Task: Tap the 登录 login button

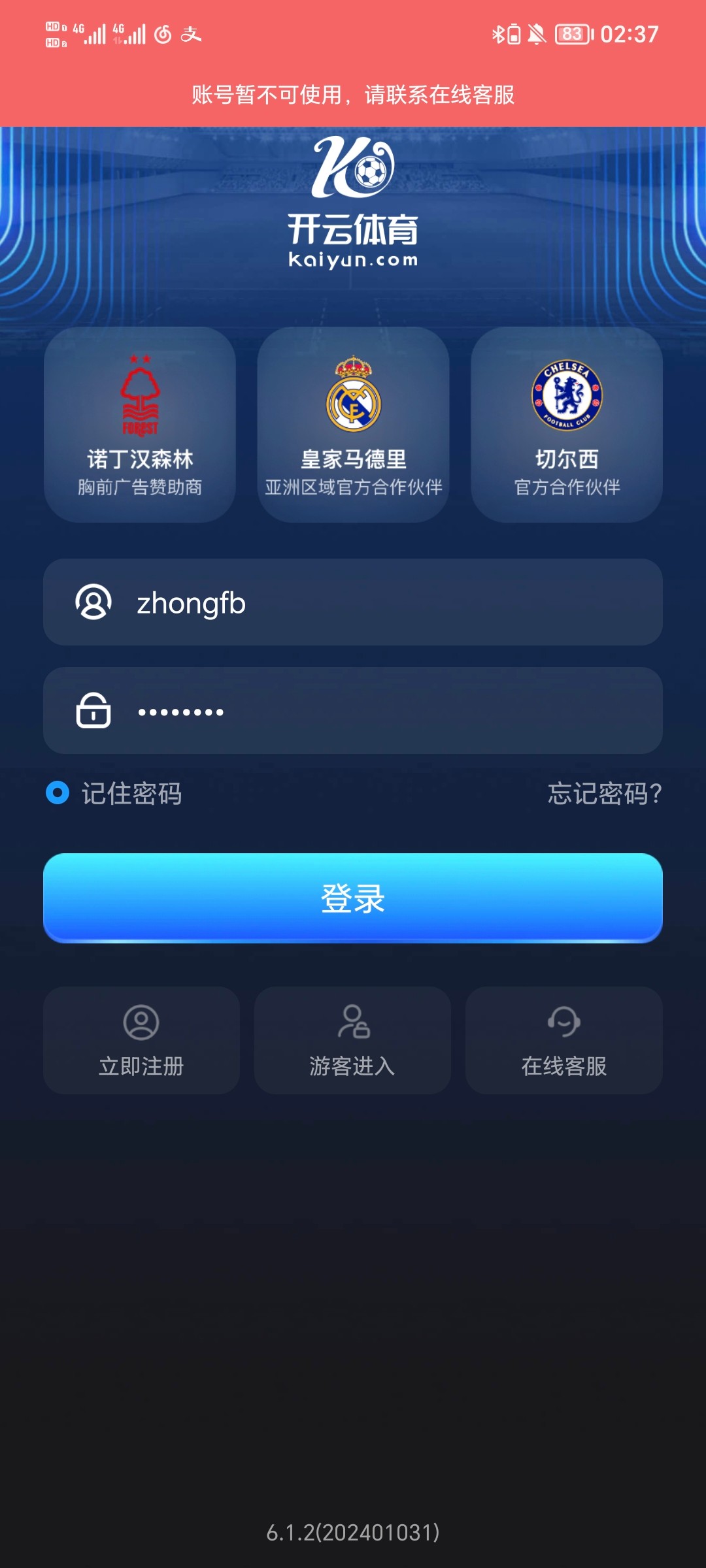Action: click(353, 898)
